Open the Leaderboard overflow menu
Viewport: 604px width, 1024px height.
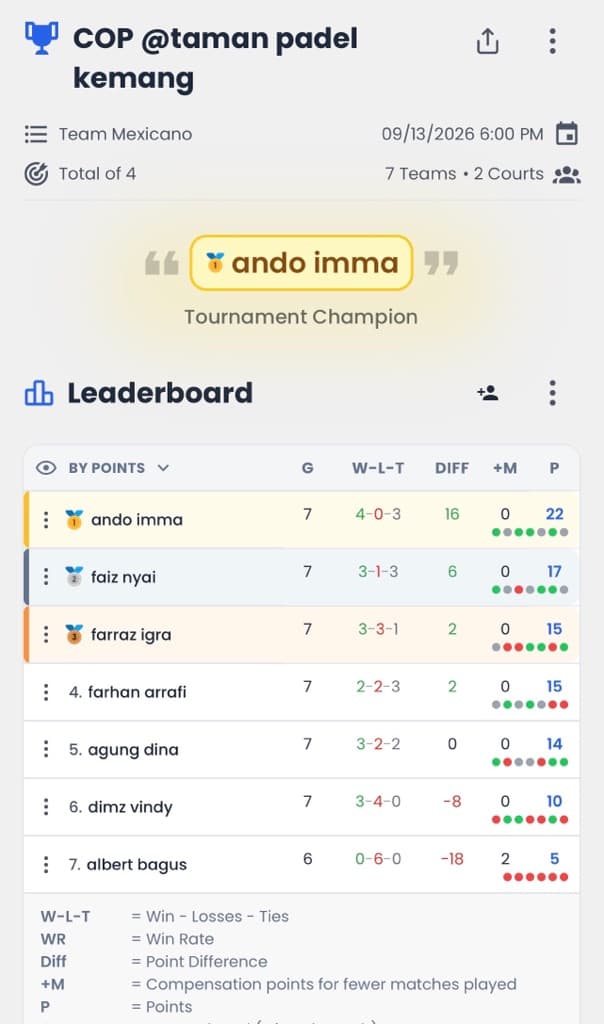552,393
